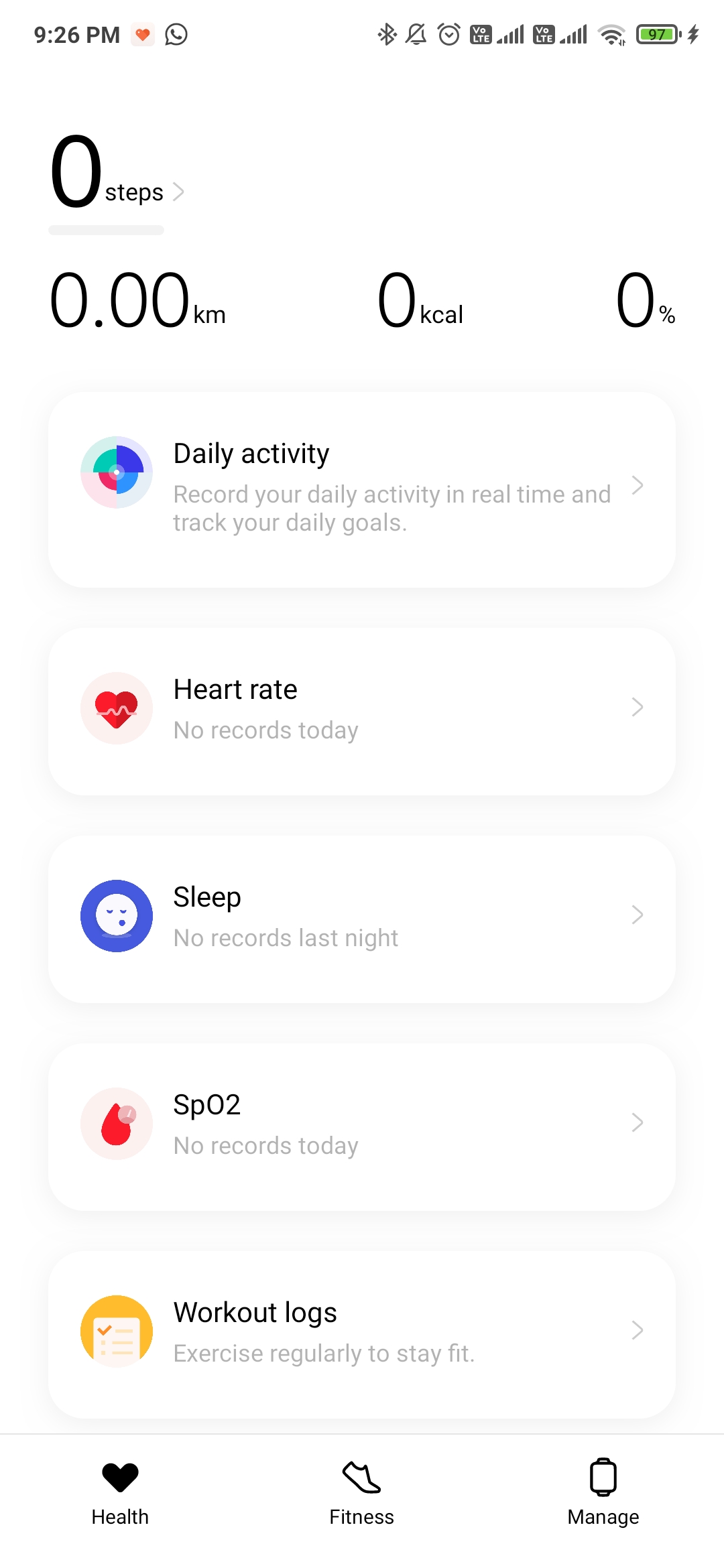
Task: Open the steps details
Action: (x=117, y=173)
